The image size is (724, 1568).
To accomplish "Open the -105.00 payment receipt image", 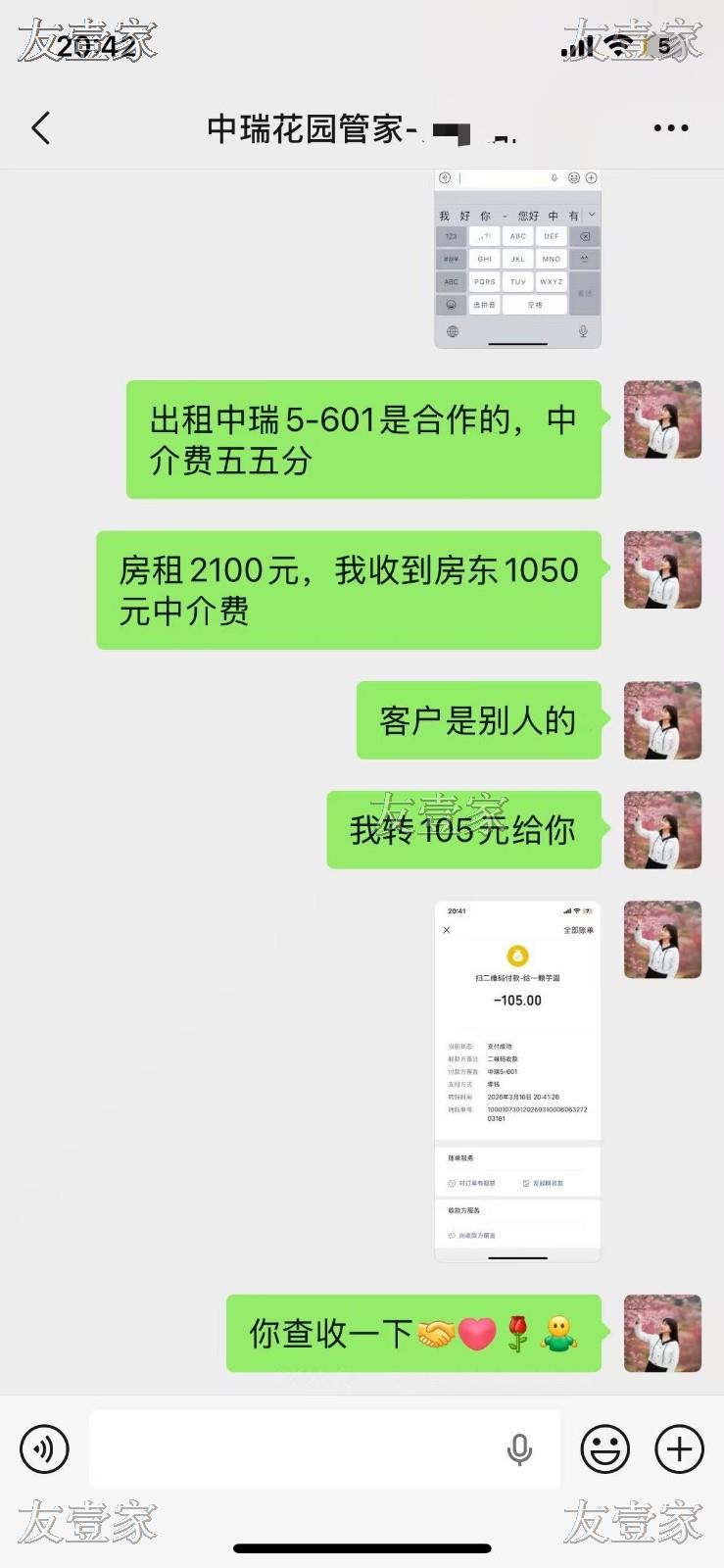I will point(517,1081).
